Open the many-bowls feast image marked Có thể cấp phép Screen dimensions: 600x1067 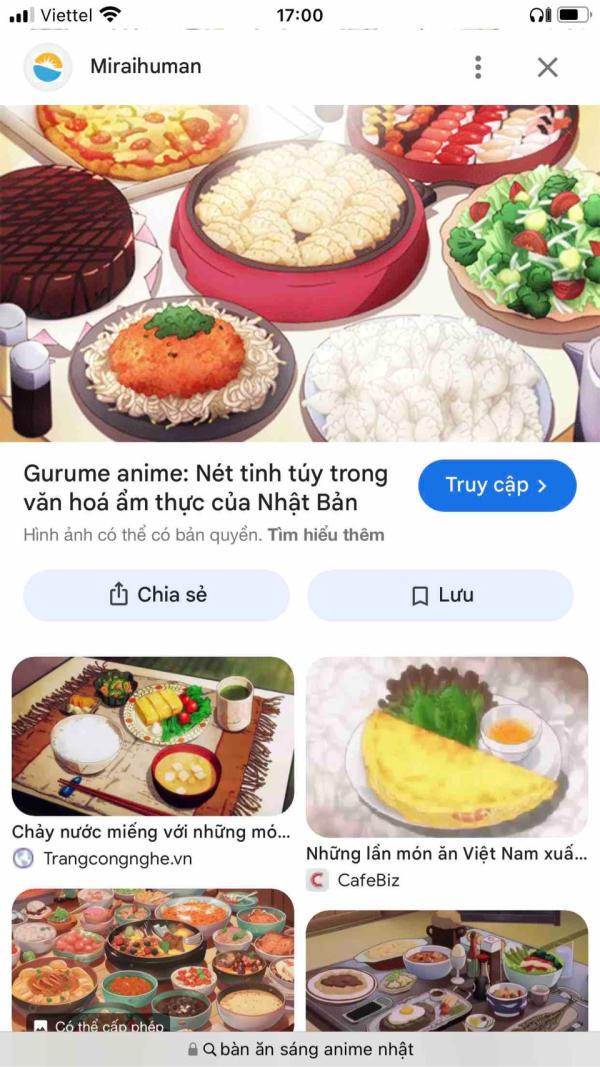click(x=153, y=955)
